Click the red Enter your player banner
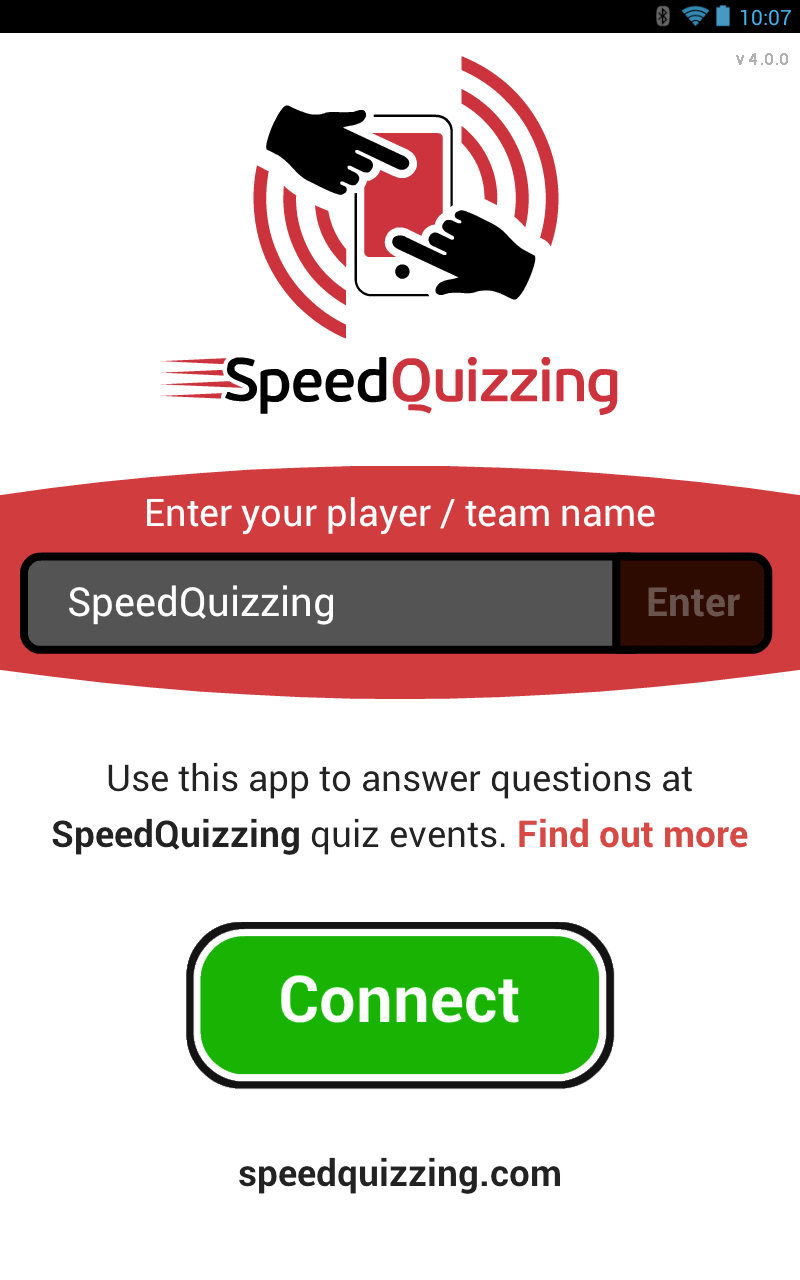The width and height of the screenshot is (800, 1280). pyautogui.click(x=400, y=512)
